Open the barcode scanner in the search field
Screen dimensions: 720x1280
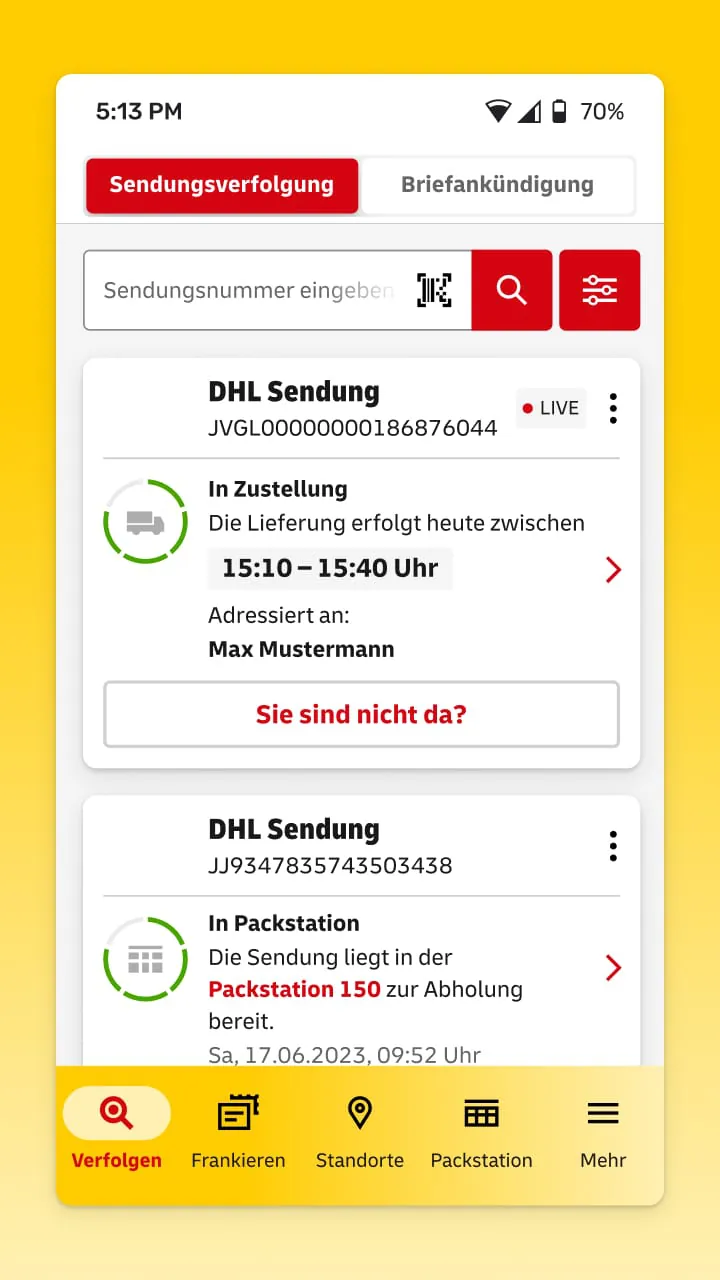pos(432,290)
